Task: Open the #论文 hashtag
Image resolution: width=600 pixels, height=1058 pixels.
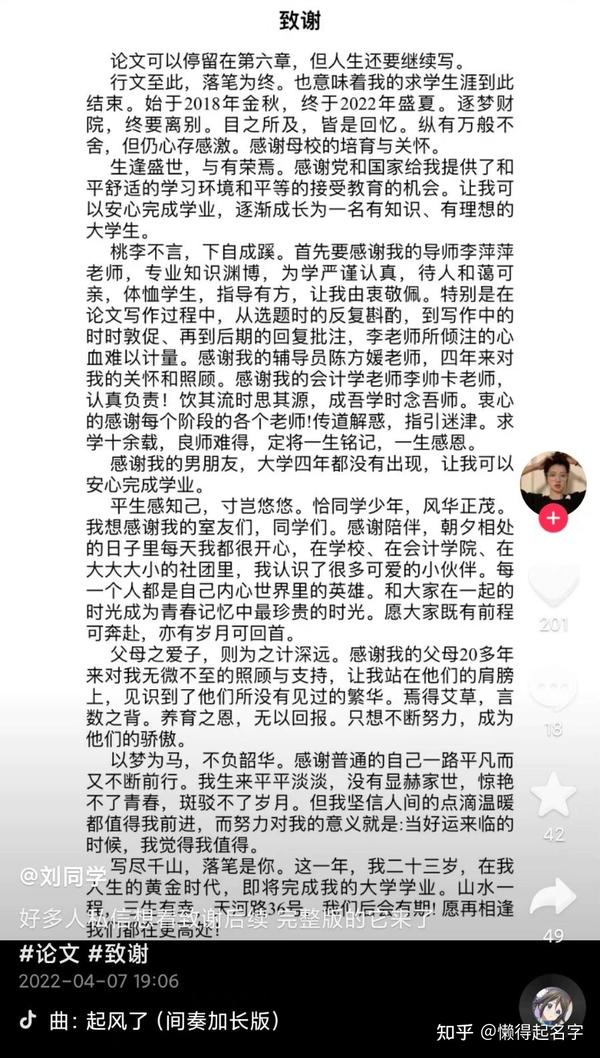Action: [49, 953]
